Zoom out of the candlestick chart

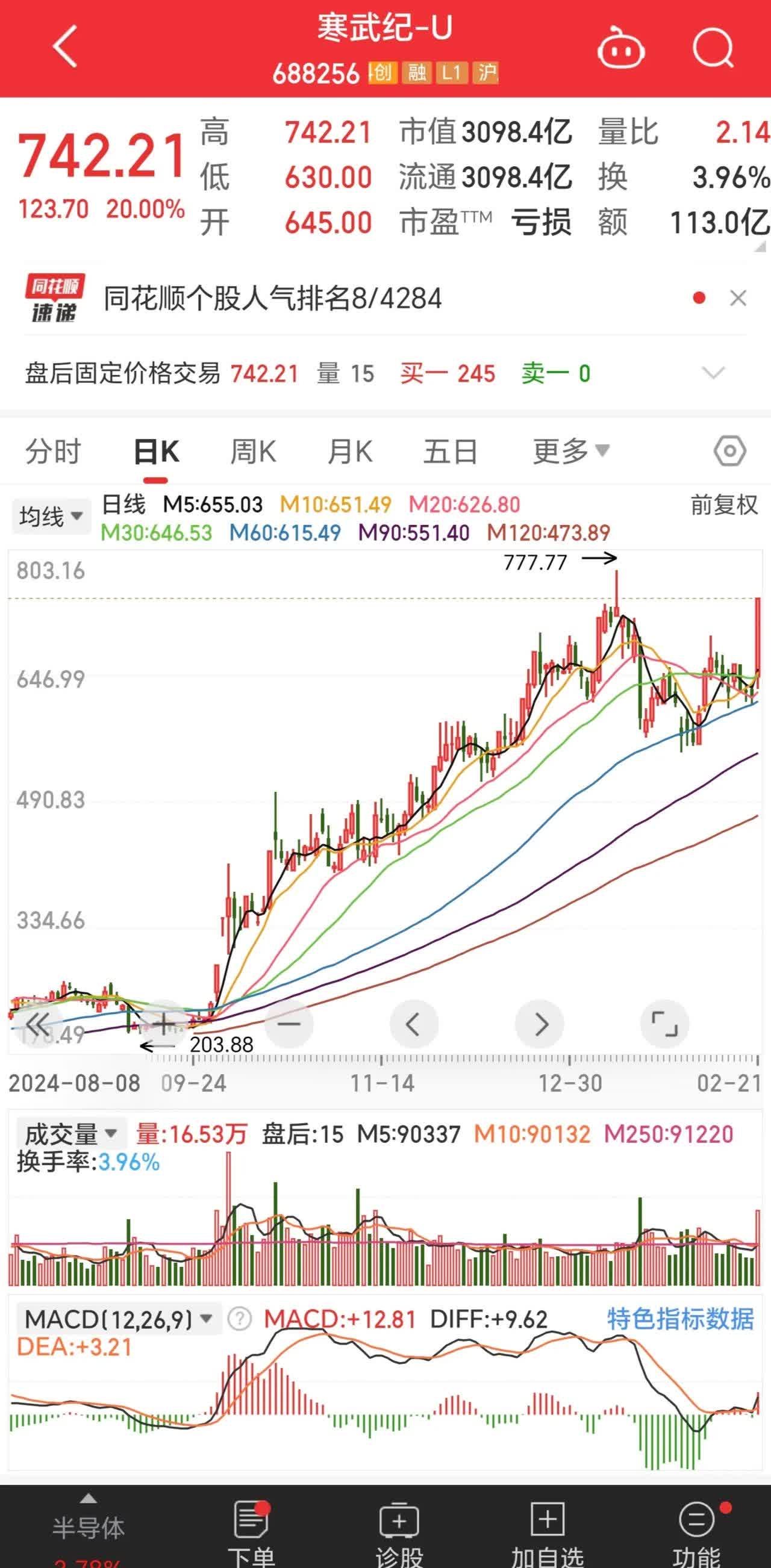click(x=289, y=1024)
